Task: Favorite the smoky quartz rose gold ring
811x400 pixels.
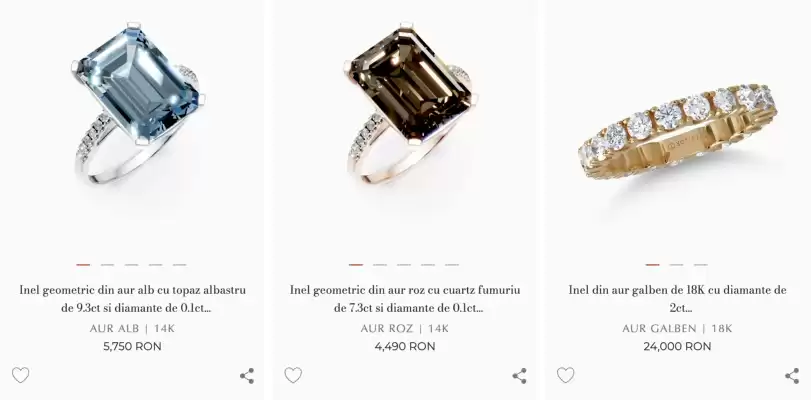Action: click(293, 376)
